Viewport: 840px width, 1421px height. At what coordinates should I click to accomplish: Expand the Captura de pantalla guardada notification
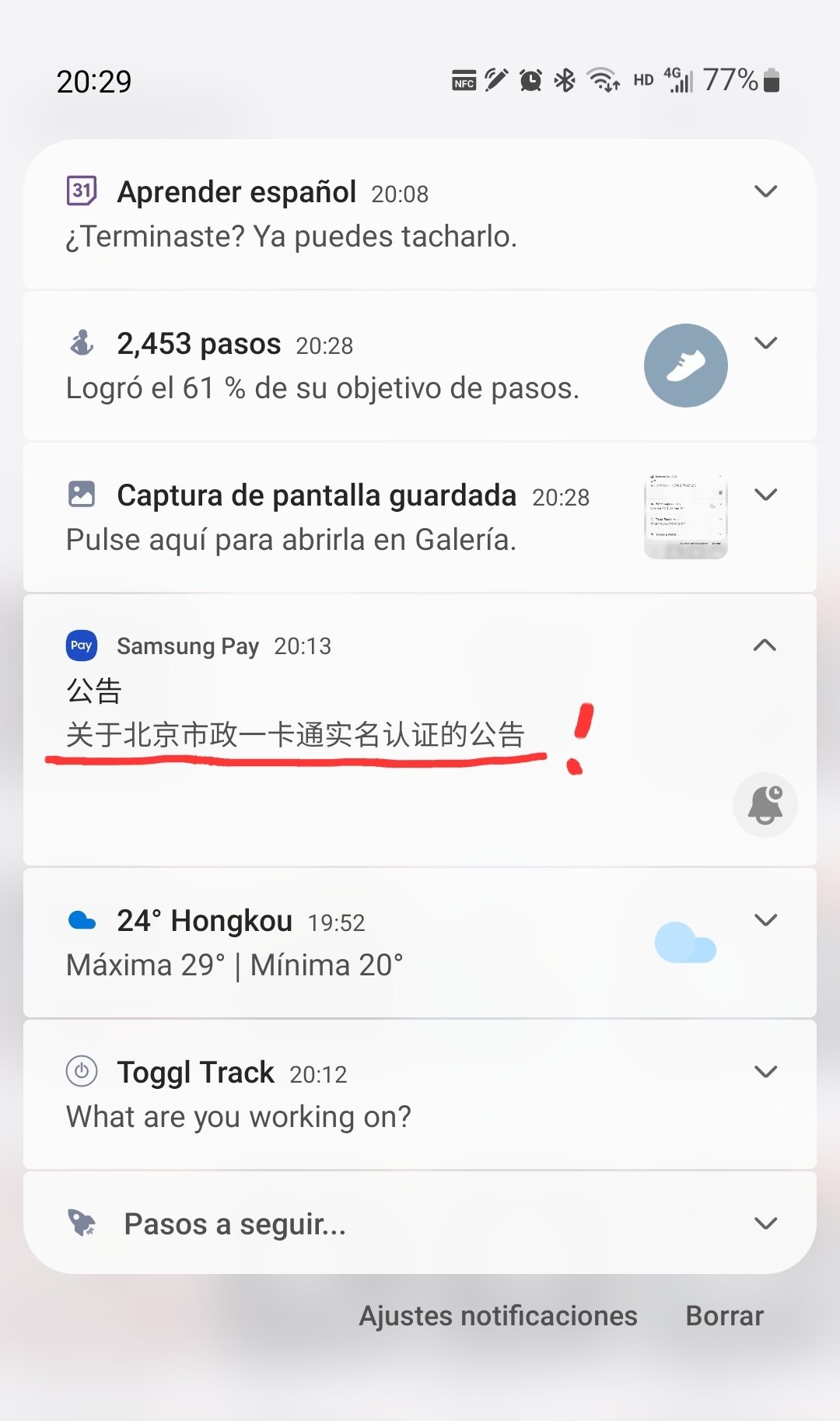coord(766,495)
